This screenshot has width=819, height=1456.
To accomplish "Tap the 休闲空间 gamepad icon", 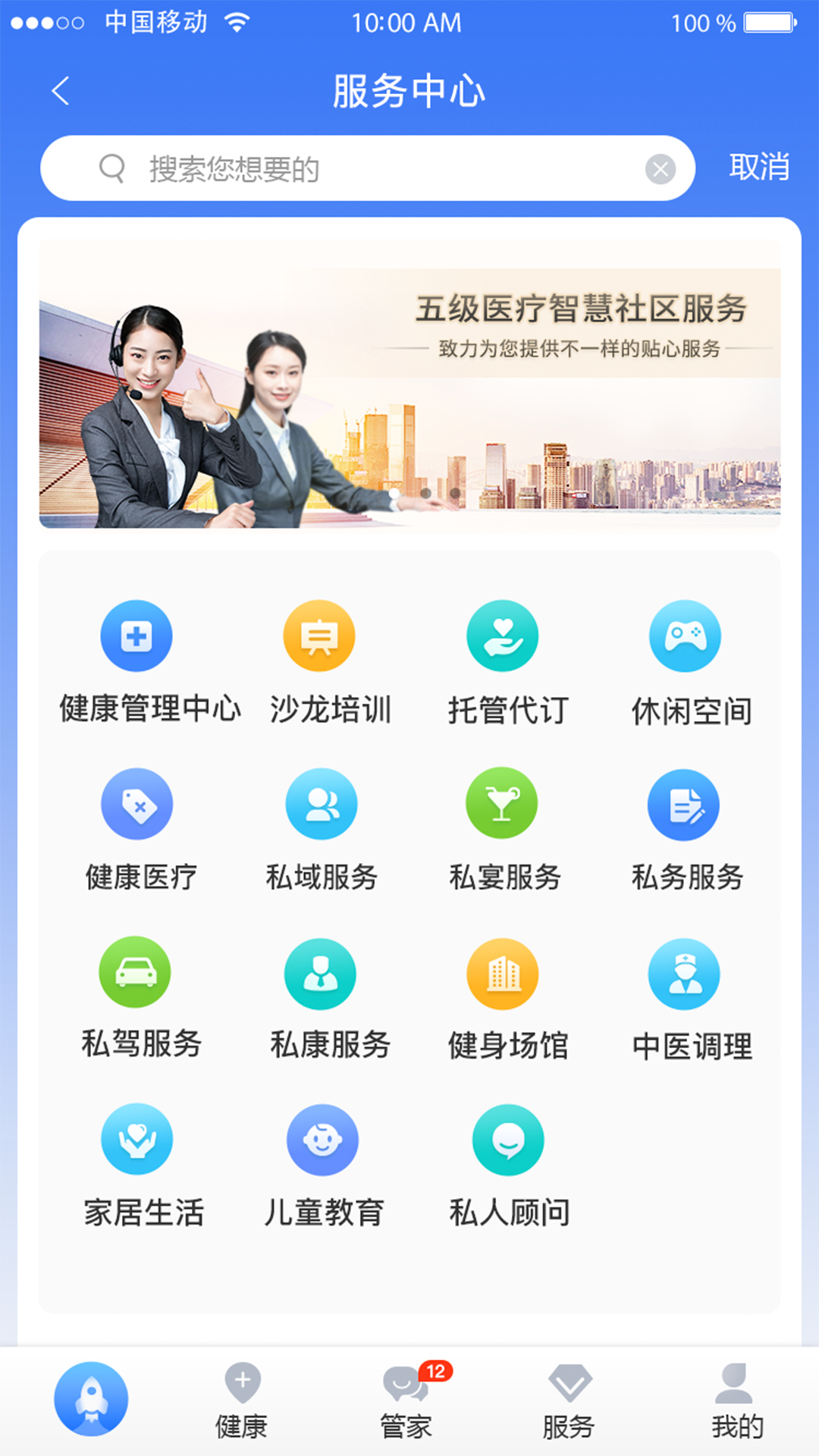I will tap(685, 635).
